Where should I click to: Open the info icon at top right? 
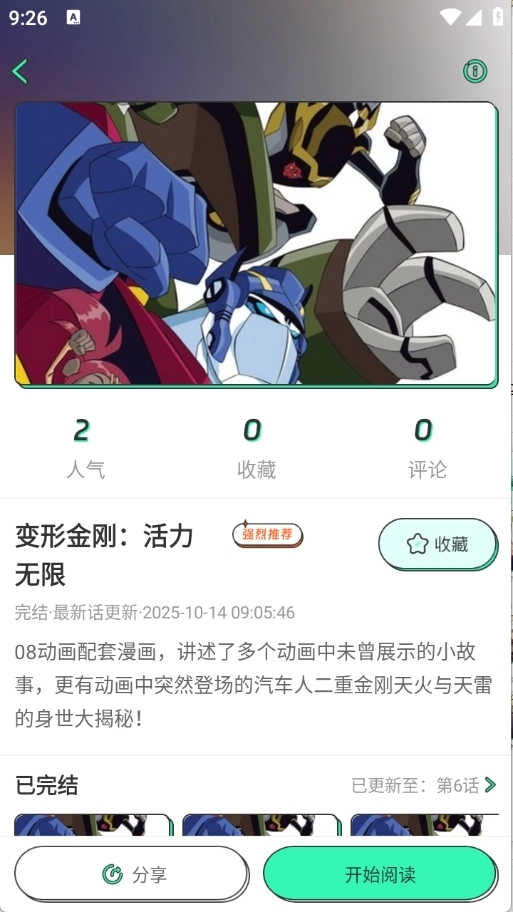475,71
